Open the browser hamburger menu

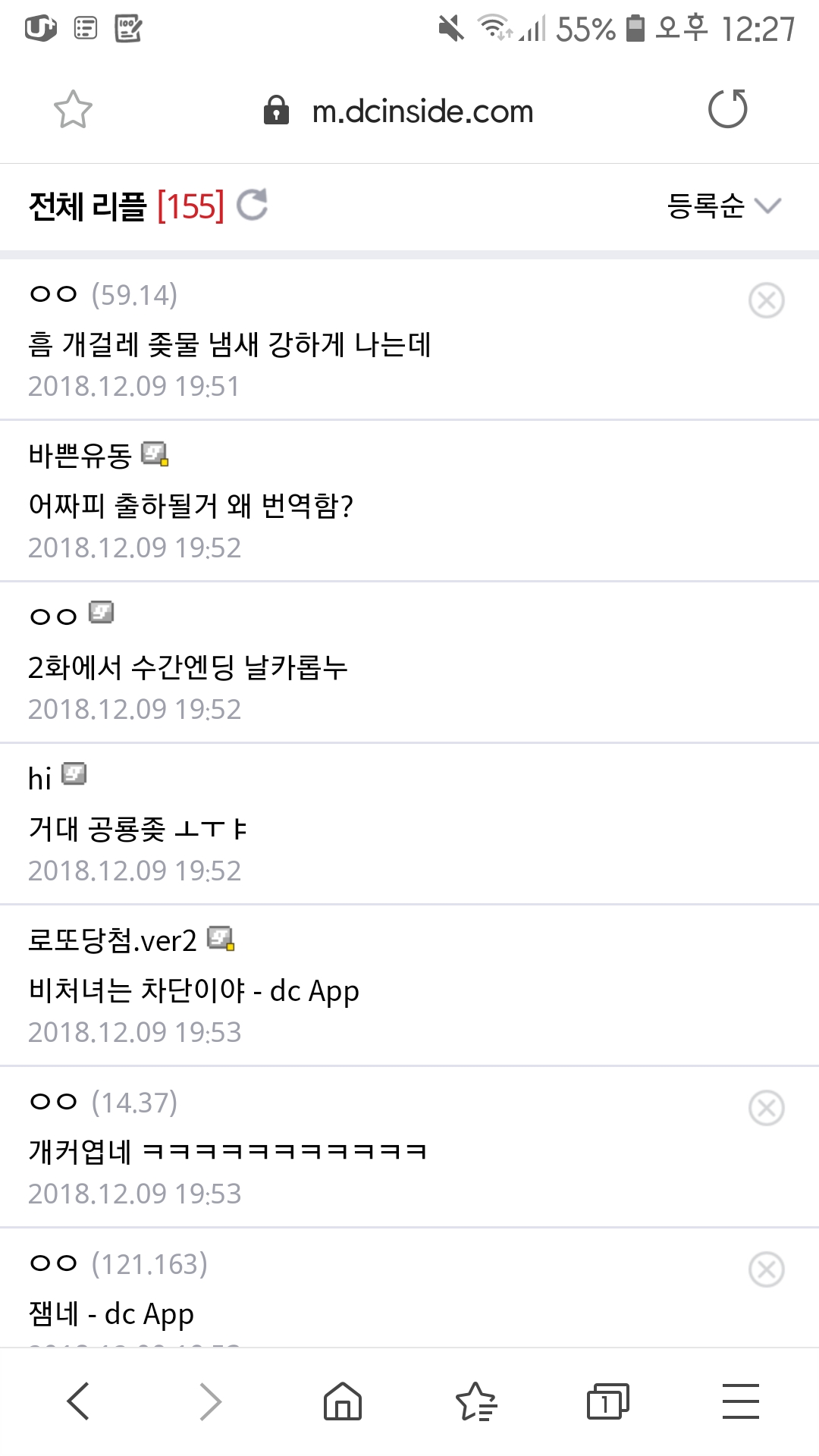pos(741,1401)
